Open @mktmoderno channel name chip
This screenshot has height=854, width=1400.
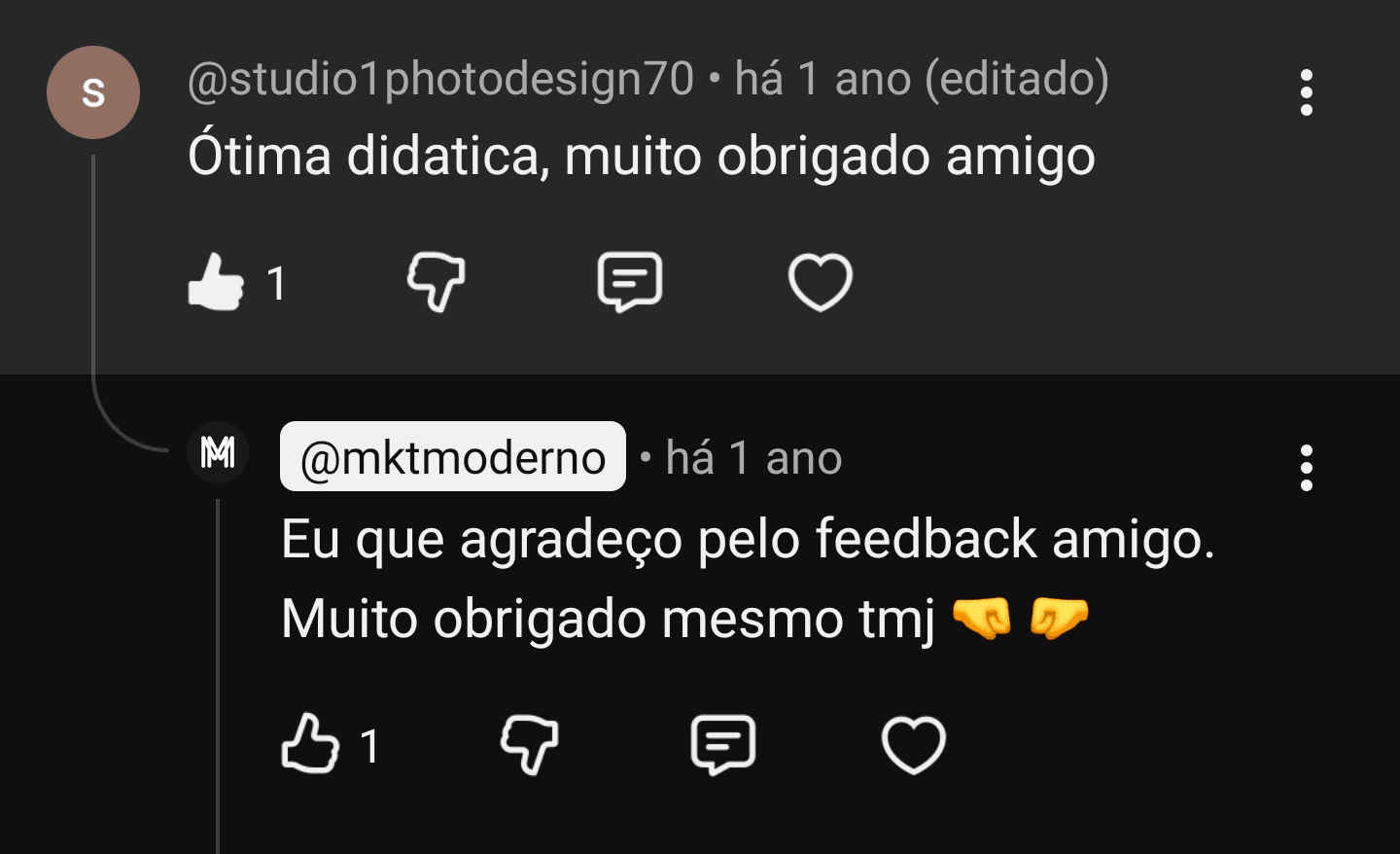click(453, 457)
